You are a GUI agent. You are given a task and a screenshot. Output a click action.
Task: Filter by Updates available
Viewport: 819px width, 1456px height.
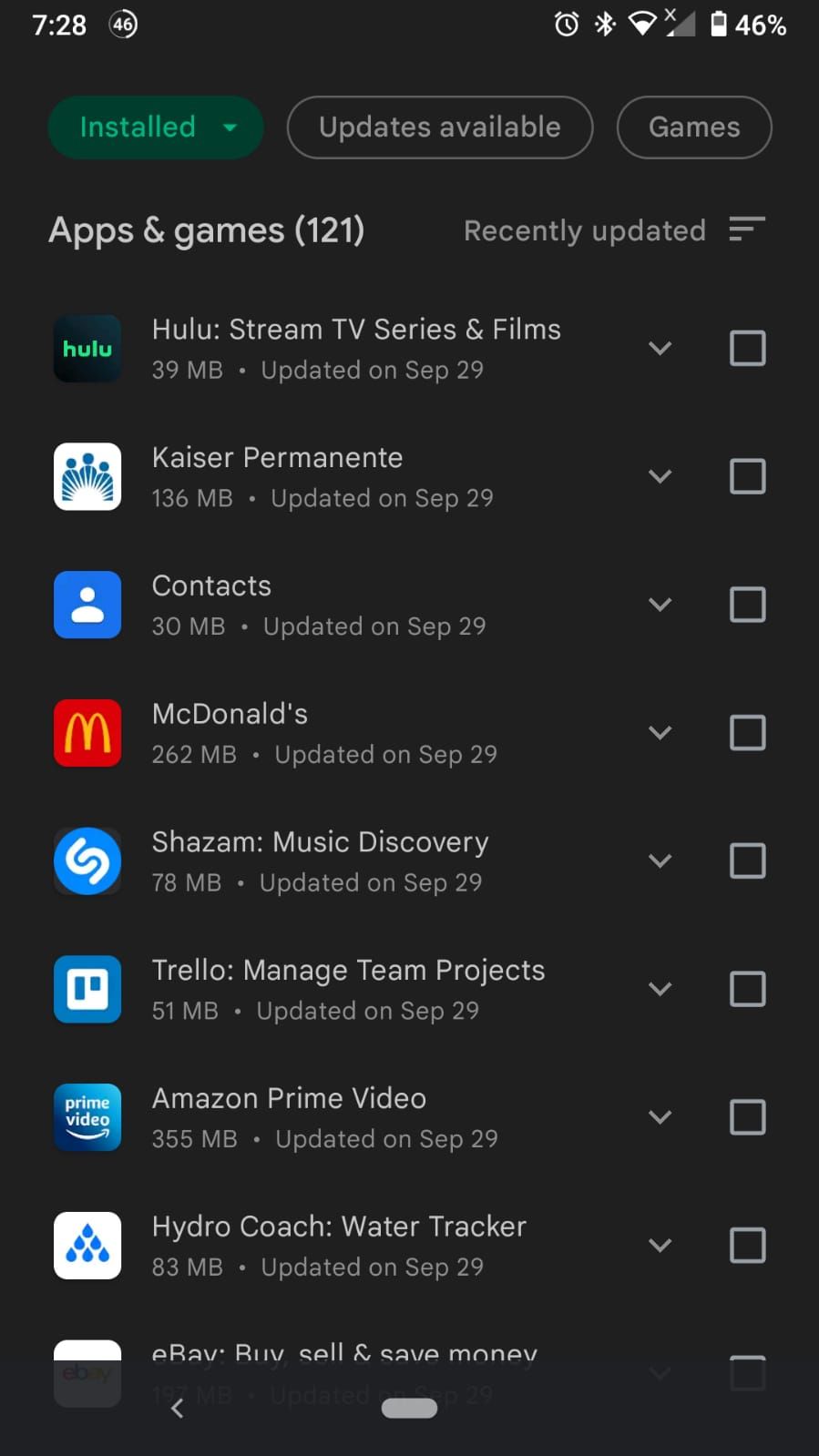pos(439,127)
